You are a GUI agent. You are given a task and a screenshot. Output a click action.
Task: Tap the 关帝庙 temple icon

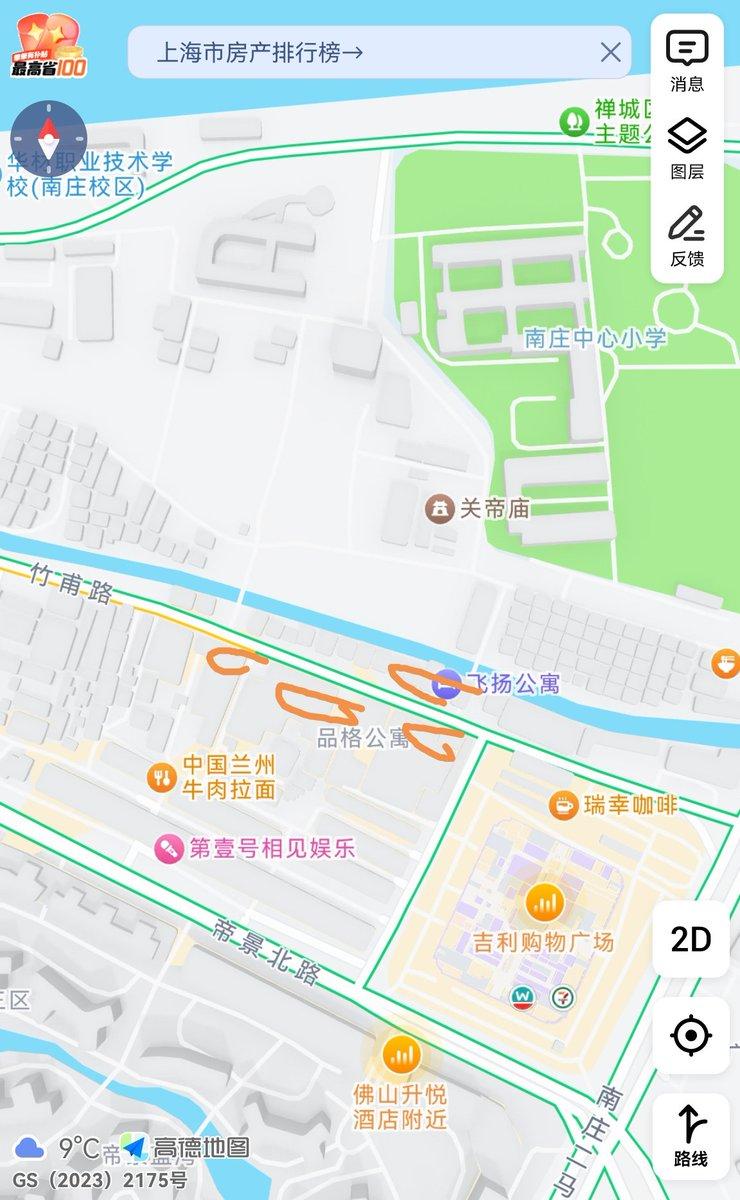point(440,507)
